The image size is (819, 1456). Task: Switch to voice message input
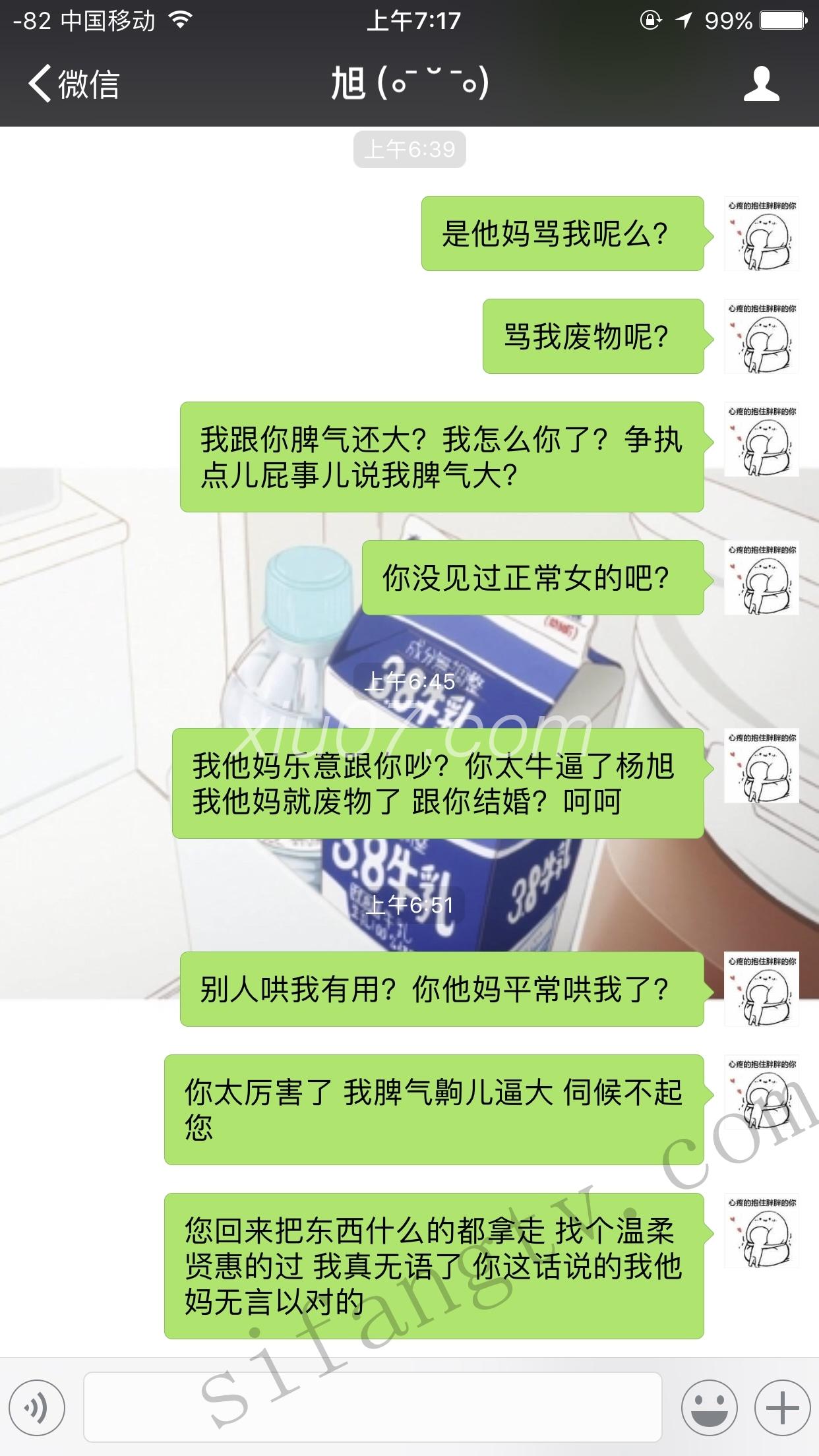point(38,1407)
